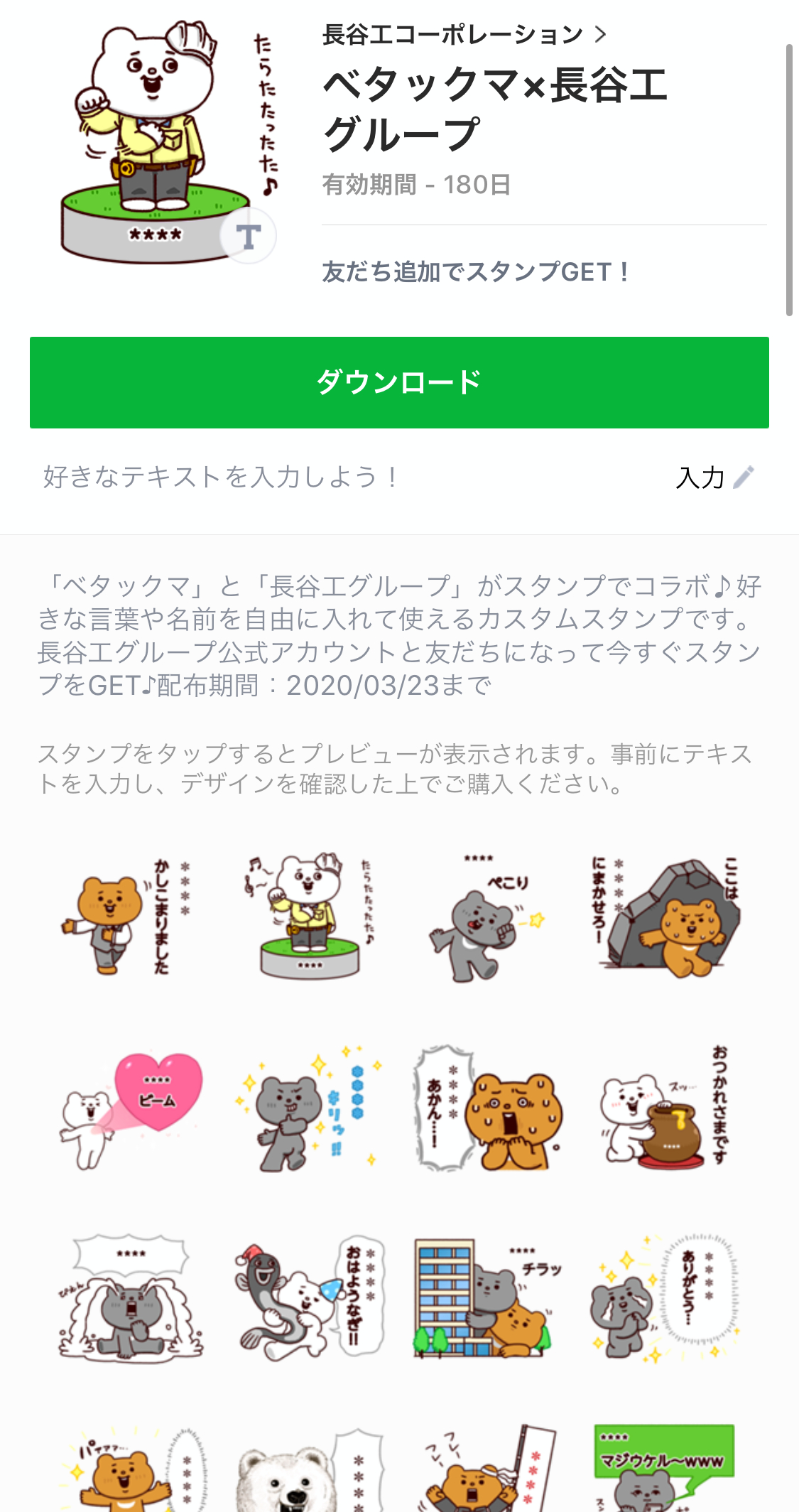Preview the crying gray bear sticker
Viewport: 799px width, 1512px height.
tap(132, 1297)
